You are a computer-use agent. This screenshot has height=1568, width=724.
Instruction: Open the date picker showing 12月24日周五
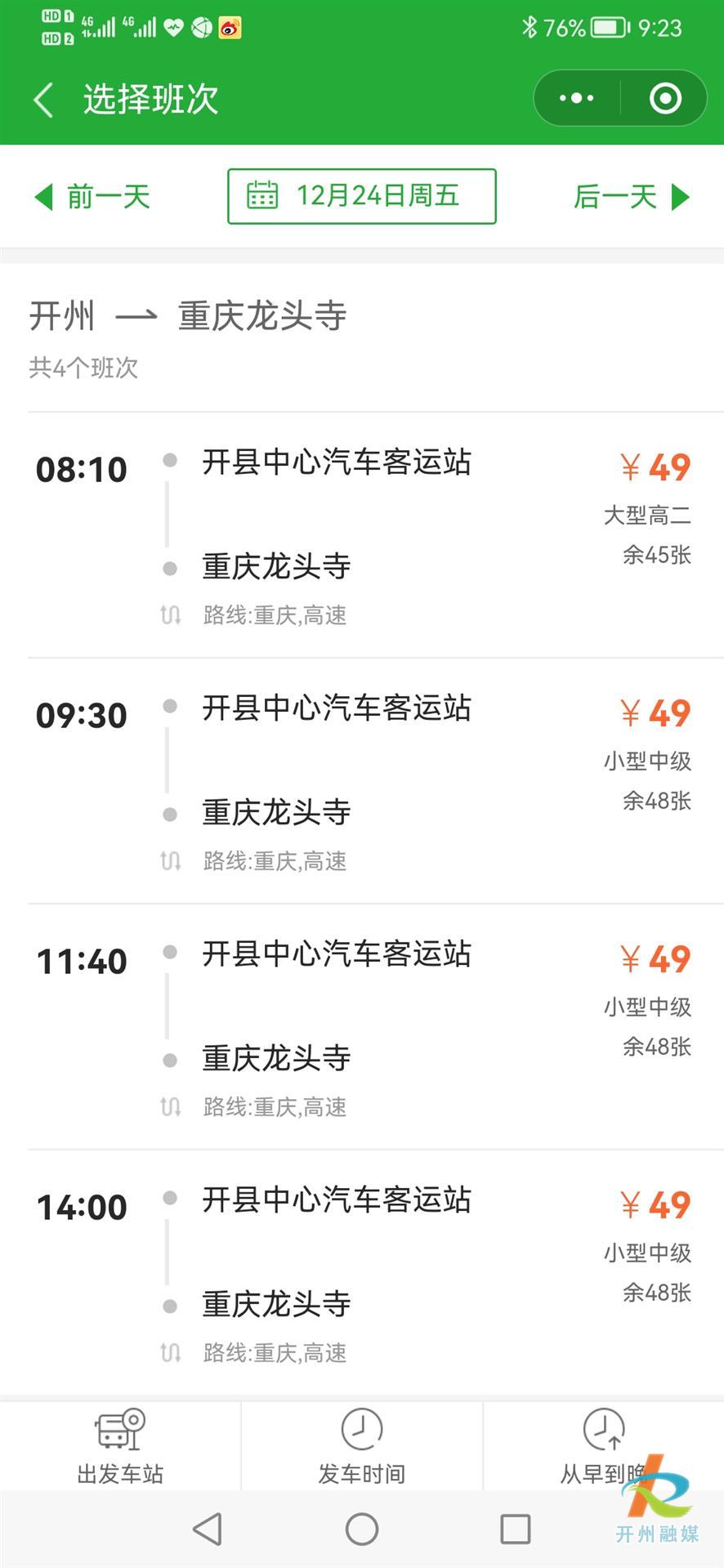(362, 196)
